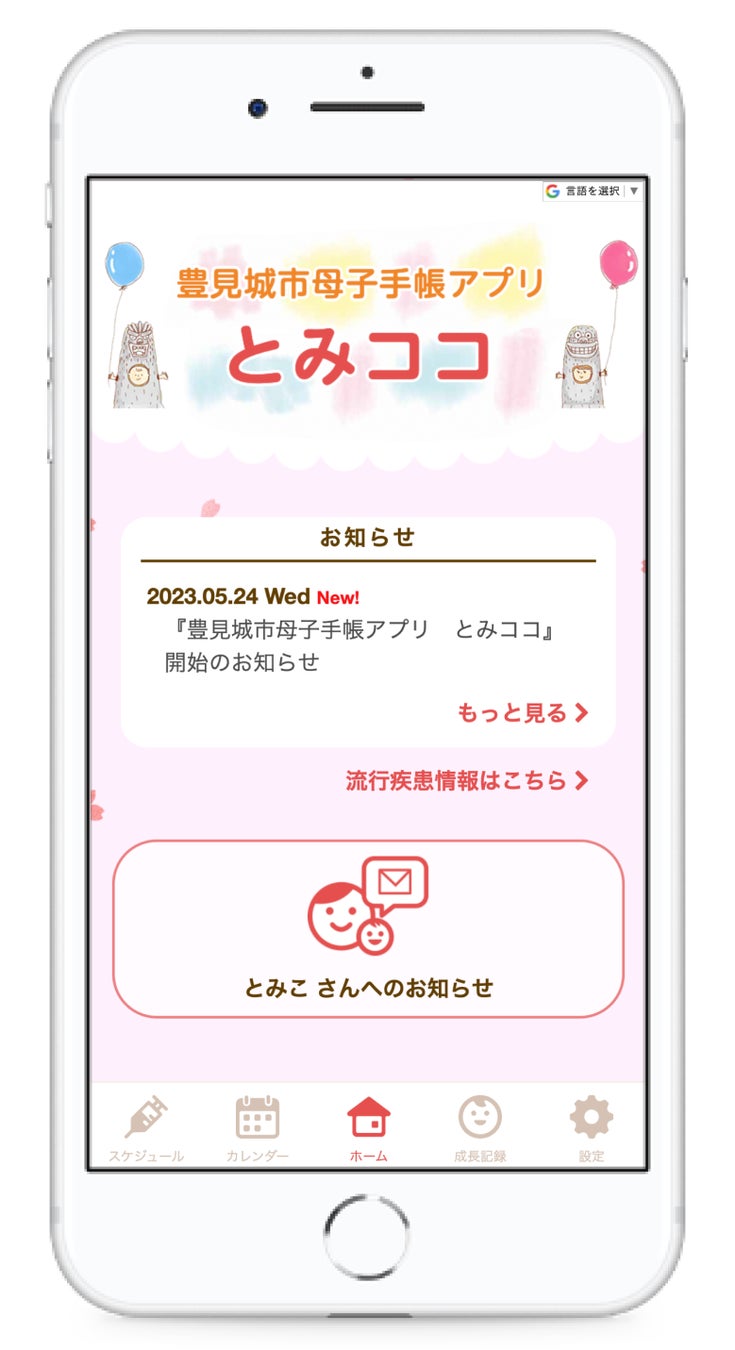Open the 設定 tab
This screenshot has height=1350, width=735.
tap(591, 1129)
